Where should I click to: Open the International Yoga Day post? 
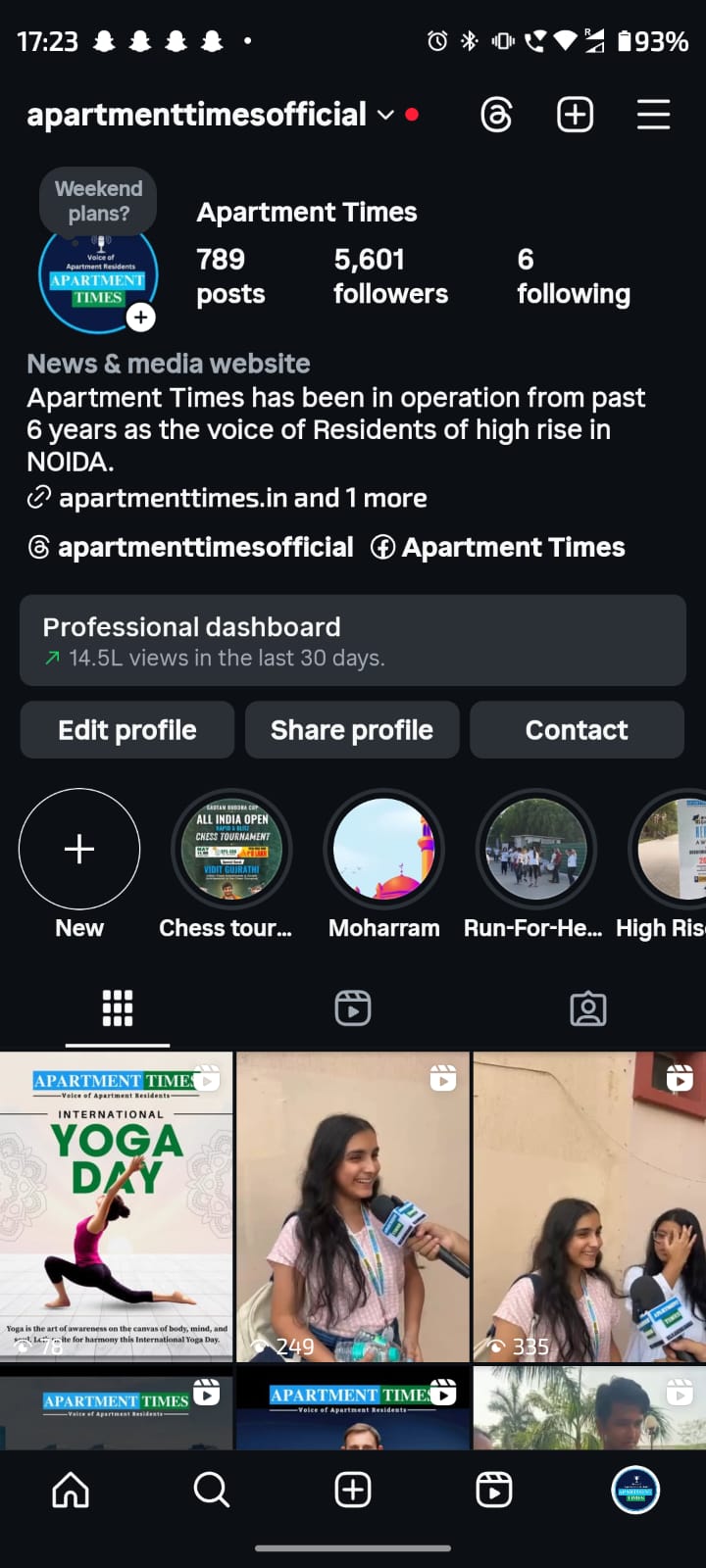click(116, 1205)
